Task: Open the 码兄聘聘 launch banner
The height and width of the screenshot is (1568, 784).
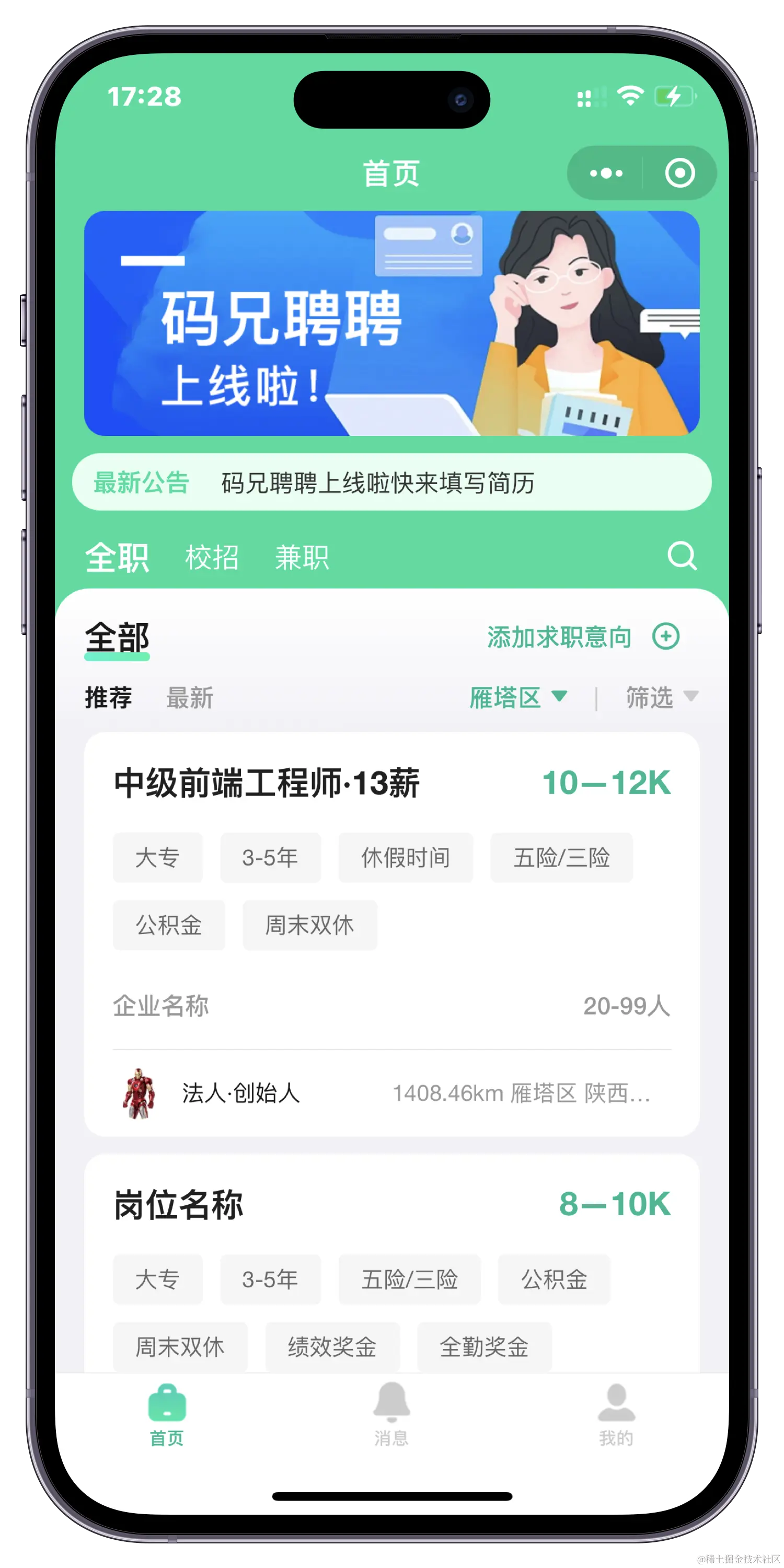Action: tap(391, 323)
